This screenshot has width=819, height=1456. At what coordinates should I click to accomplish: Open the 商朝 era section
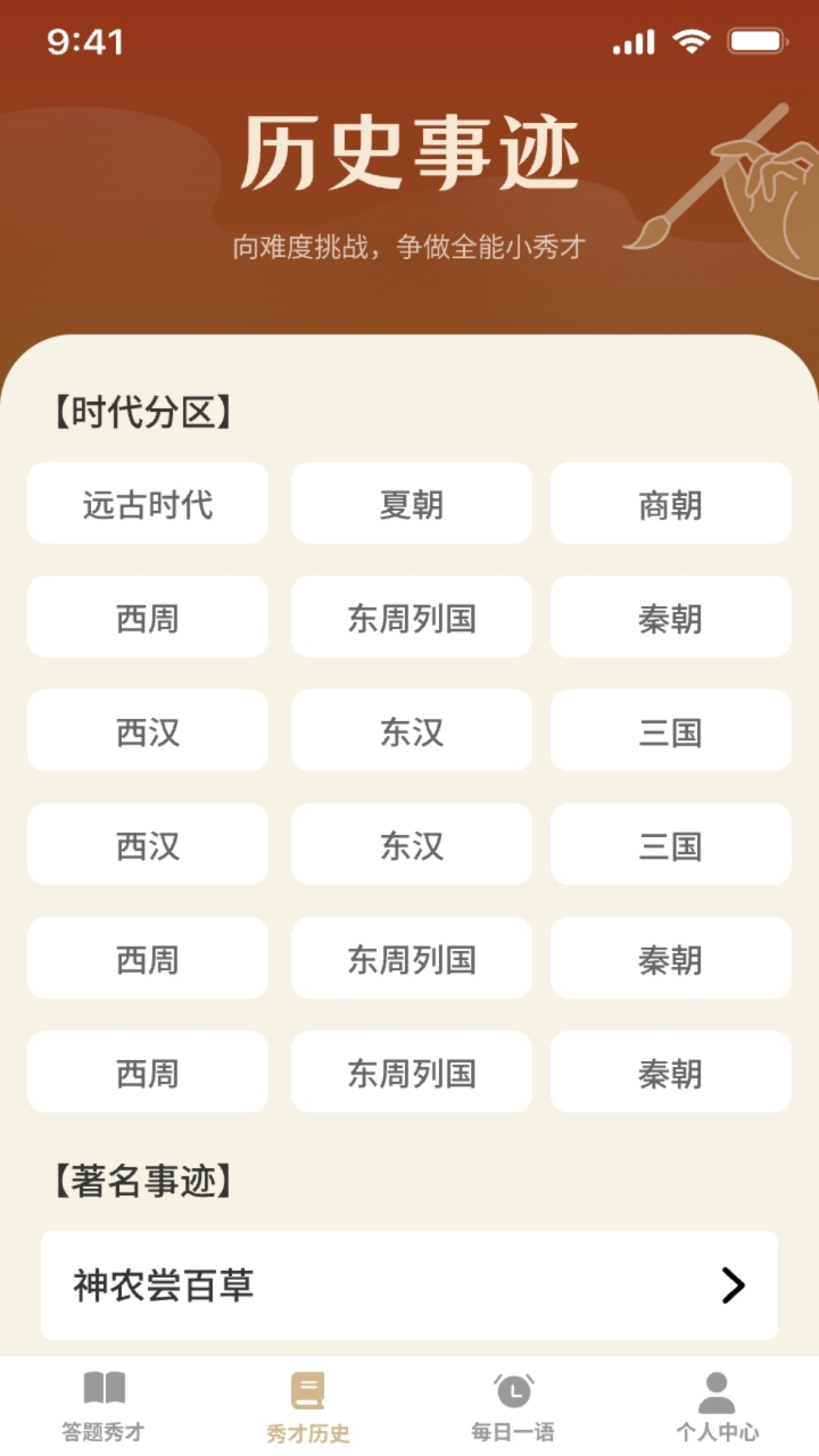[x=670, y=504]
